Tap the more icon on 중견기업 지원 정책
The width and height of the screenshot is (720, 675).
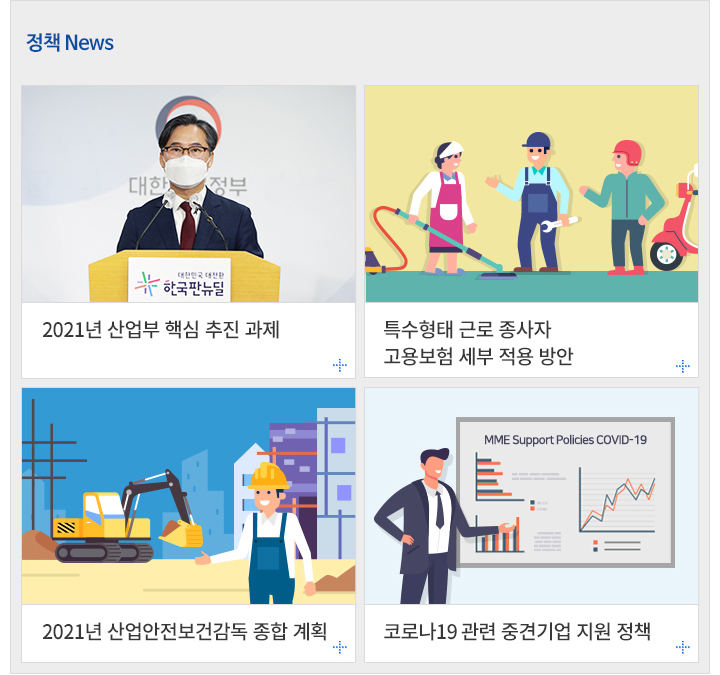(x=683, y=648)
